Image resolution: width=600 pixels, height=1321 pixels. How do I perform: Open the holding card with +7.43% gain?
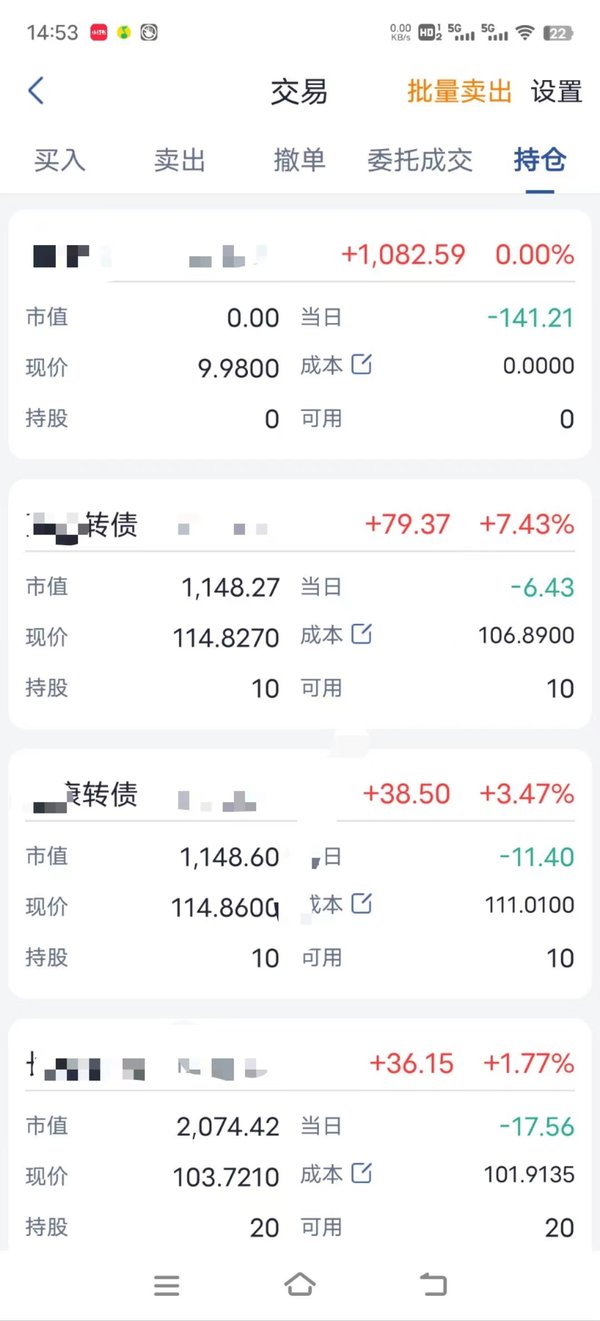pos(300,604)
